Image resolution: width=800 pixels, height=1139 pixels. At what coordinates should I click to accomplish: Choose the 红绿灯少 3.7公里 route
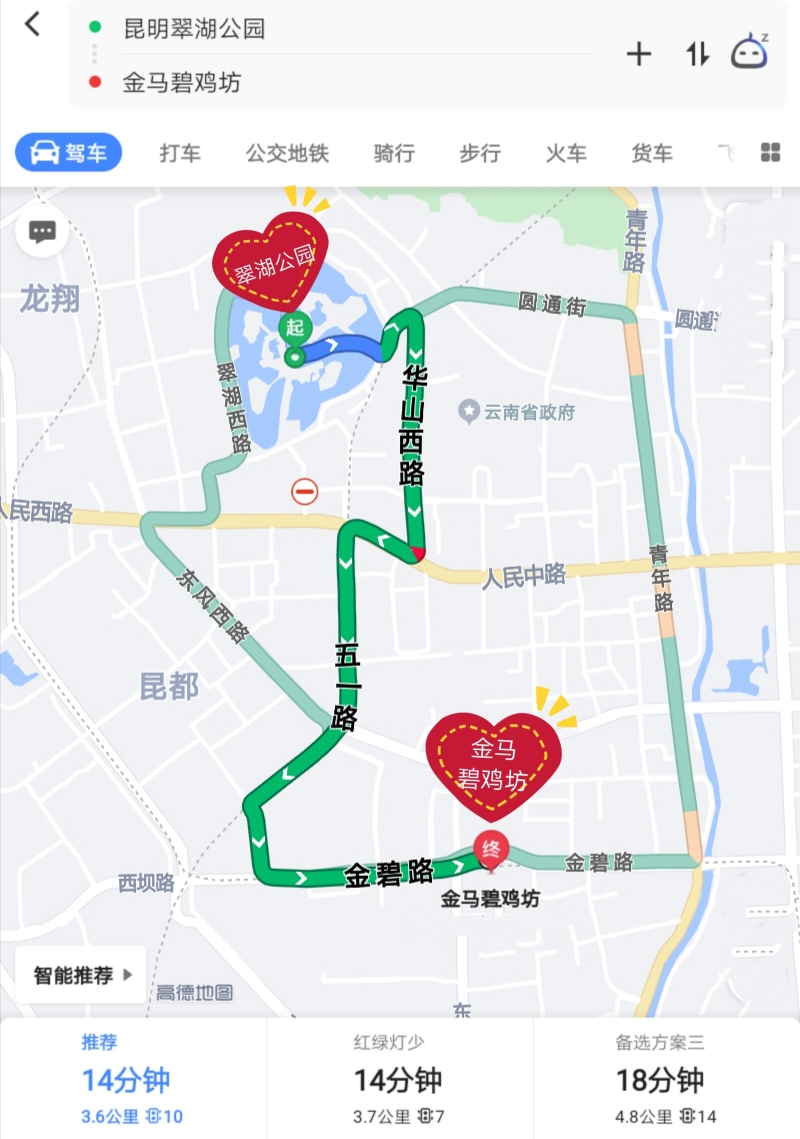[x=398, y=1080]
